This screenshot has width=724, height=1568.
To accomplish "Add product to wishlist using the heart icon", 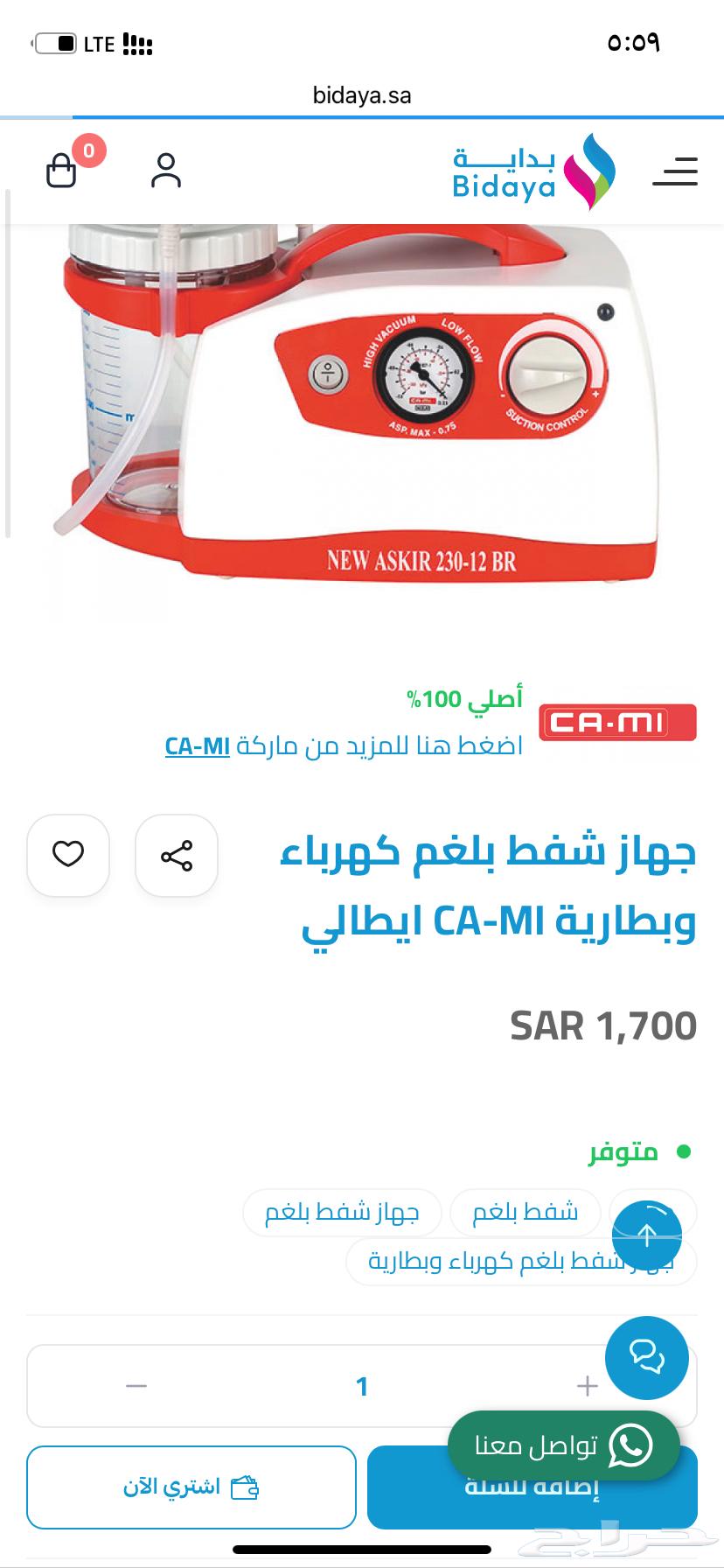I will 67,856.
